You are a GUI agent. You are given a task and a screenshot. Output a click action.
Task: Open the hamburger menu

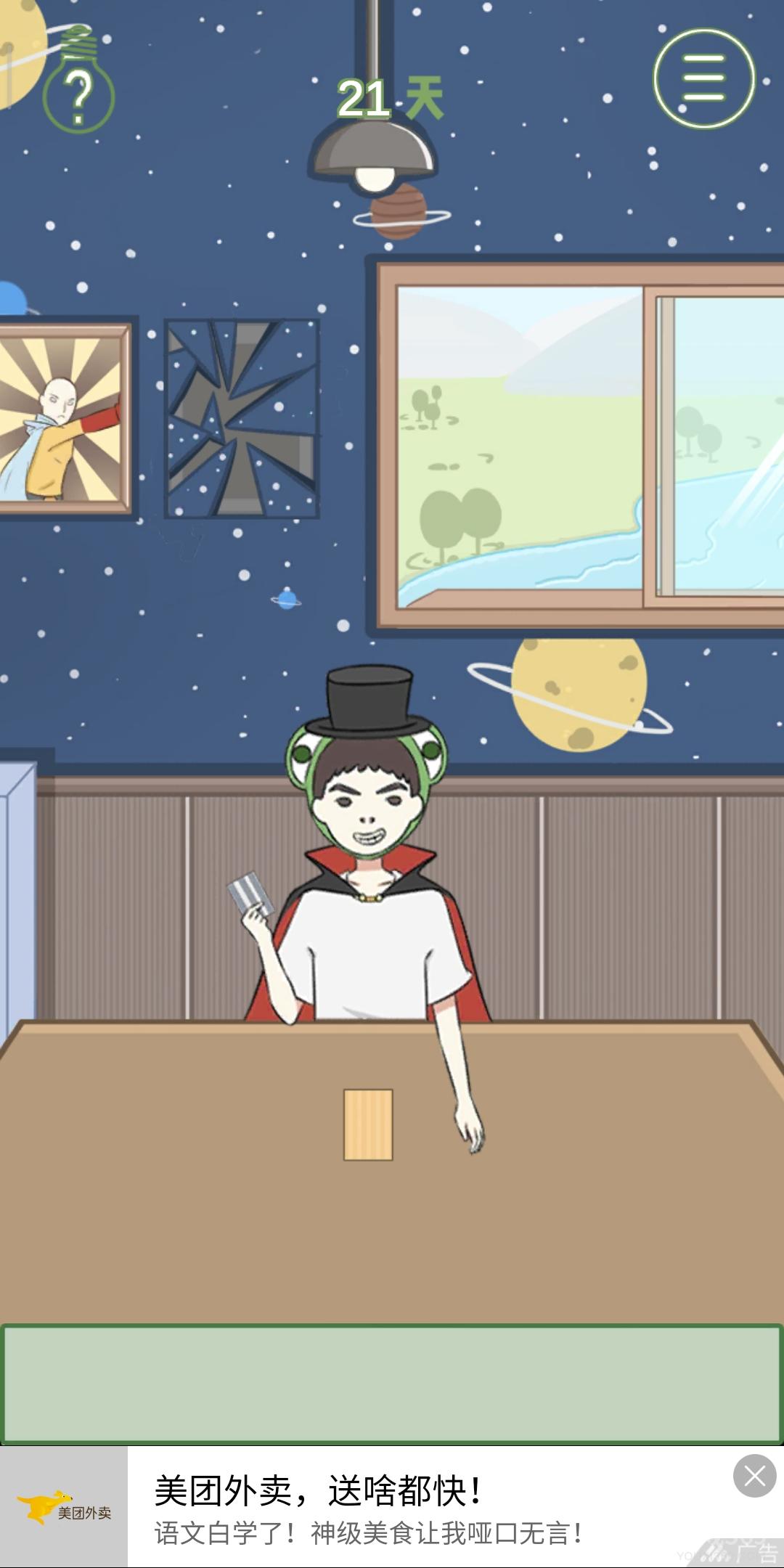tap(703, 78)
